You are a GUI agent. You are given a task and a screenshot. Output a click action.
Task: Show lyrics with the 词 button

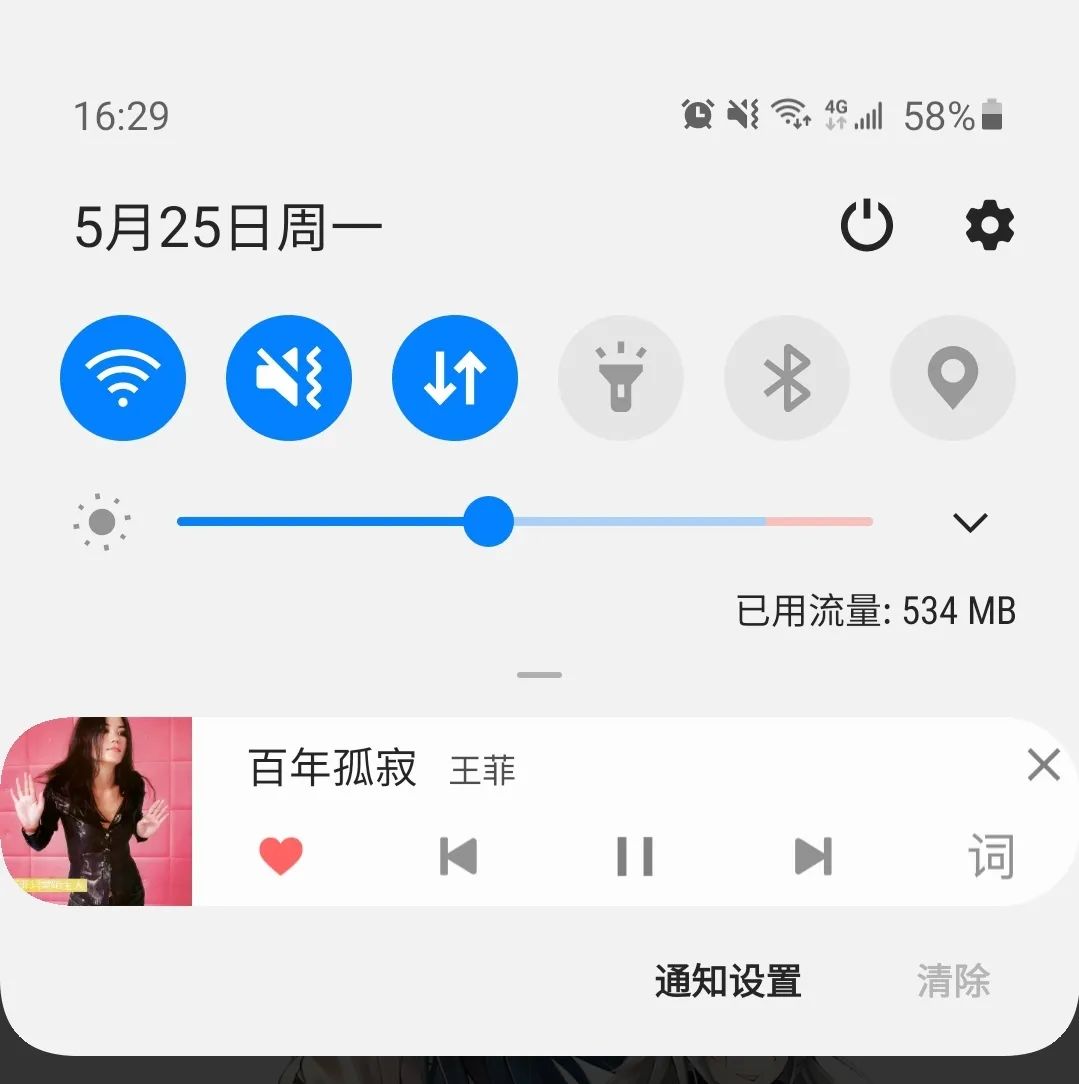(989, 855)
